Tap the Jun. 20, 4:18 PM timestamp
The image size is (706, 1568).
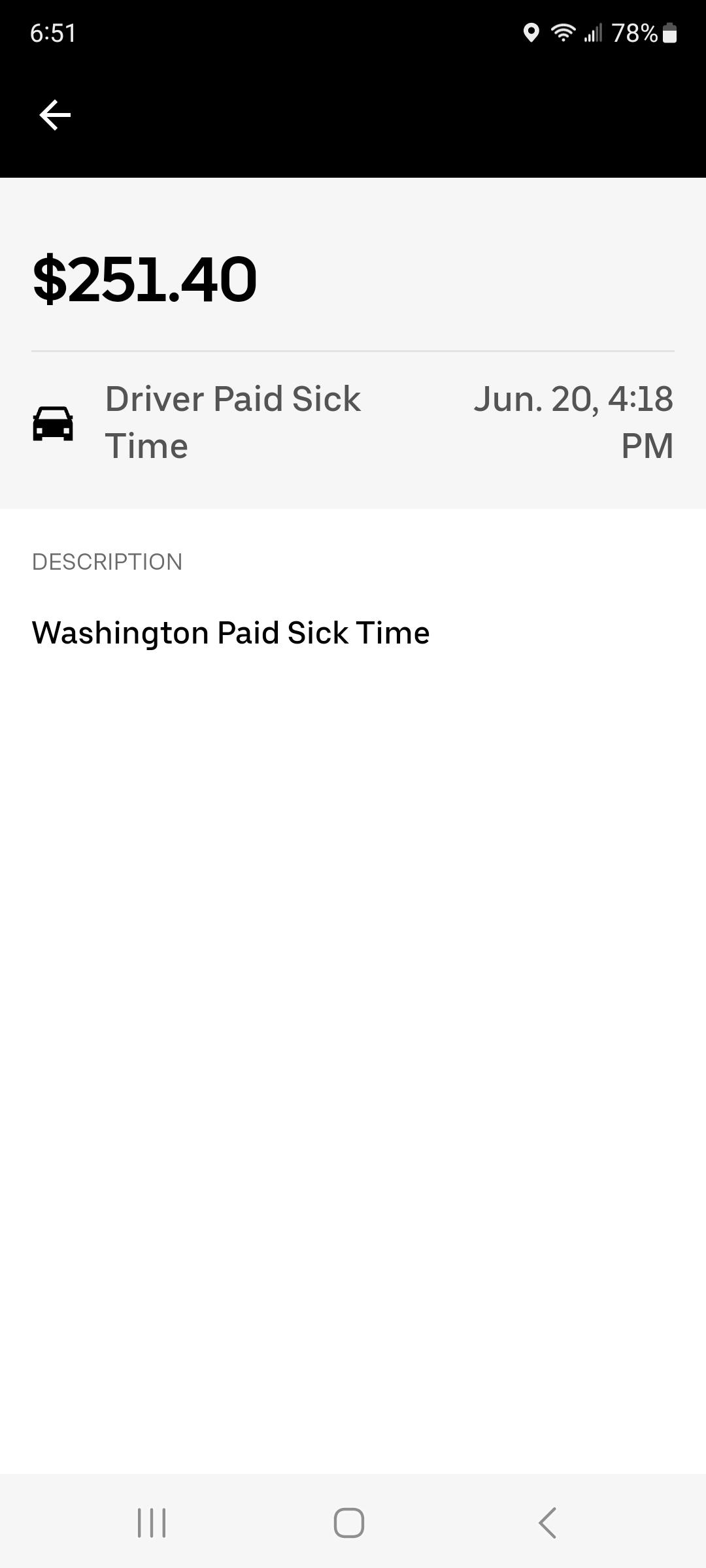[x=574, y=421]
